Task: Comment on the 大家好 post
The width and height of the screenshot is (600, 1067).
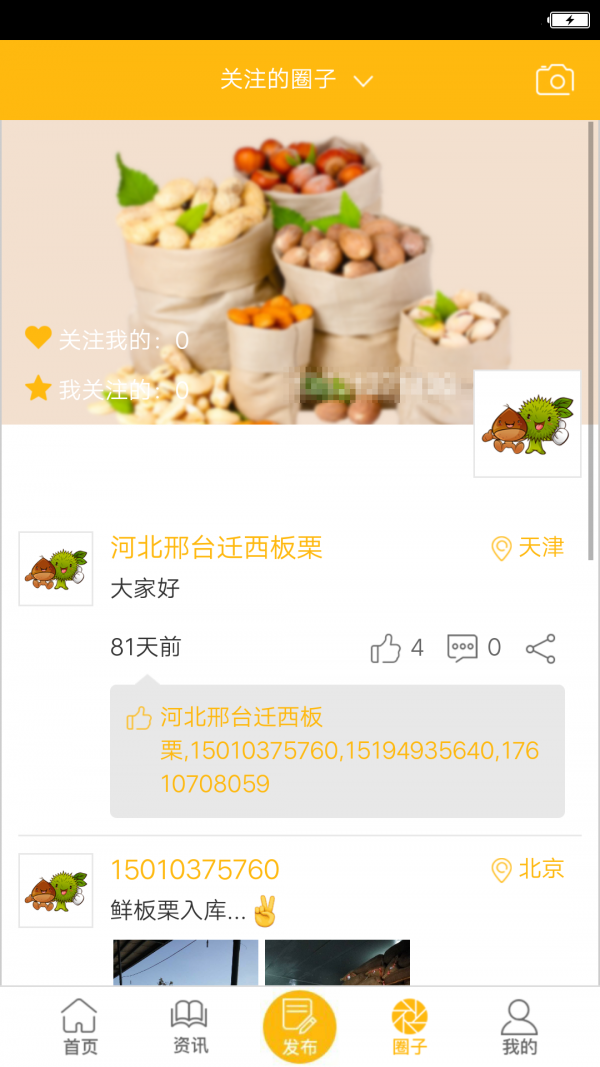Action: [x=463, y=648]
